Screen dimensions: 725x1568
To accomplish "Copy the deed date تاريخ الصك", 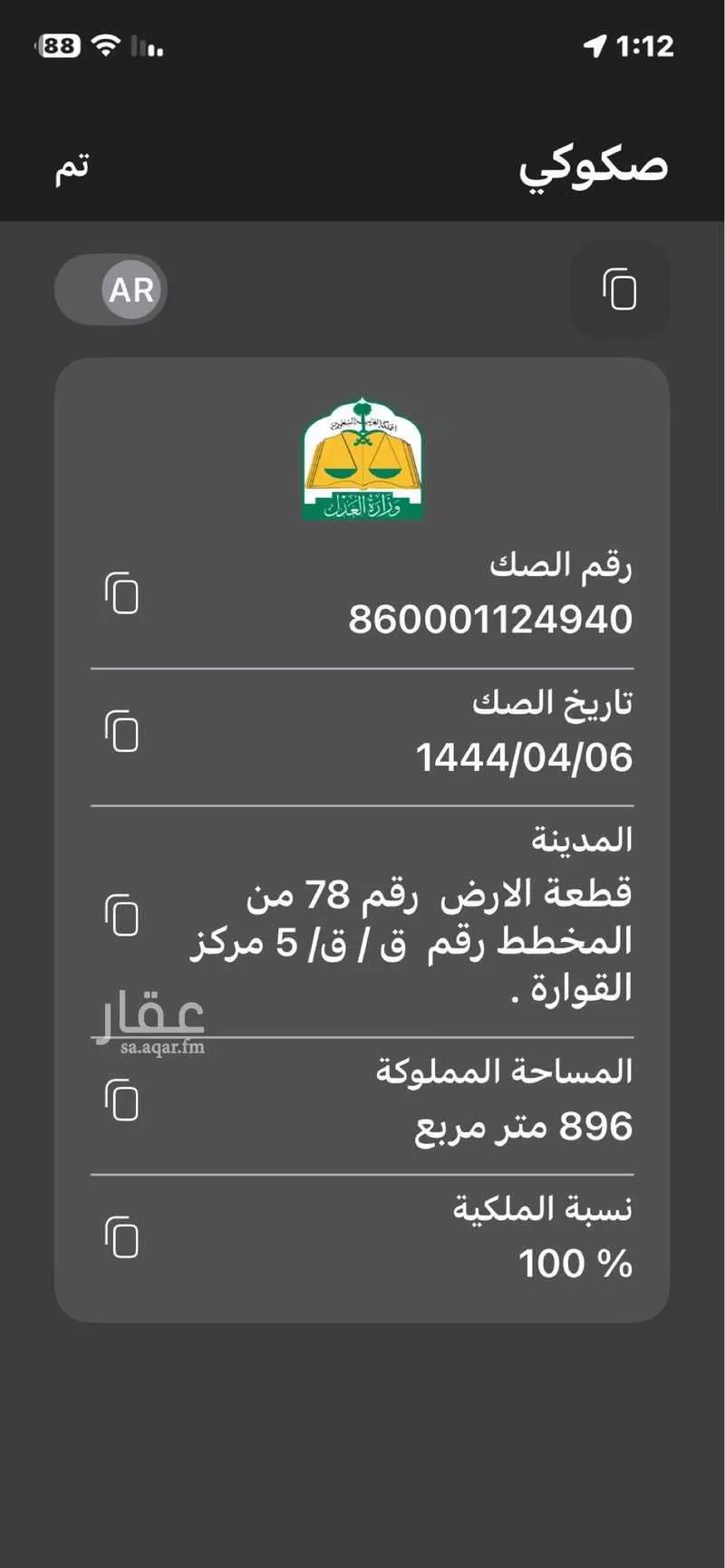I will pos(121,731).
